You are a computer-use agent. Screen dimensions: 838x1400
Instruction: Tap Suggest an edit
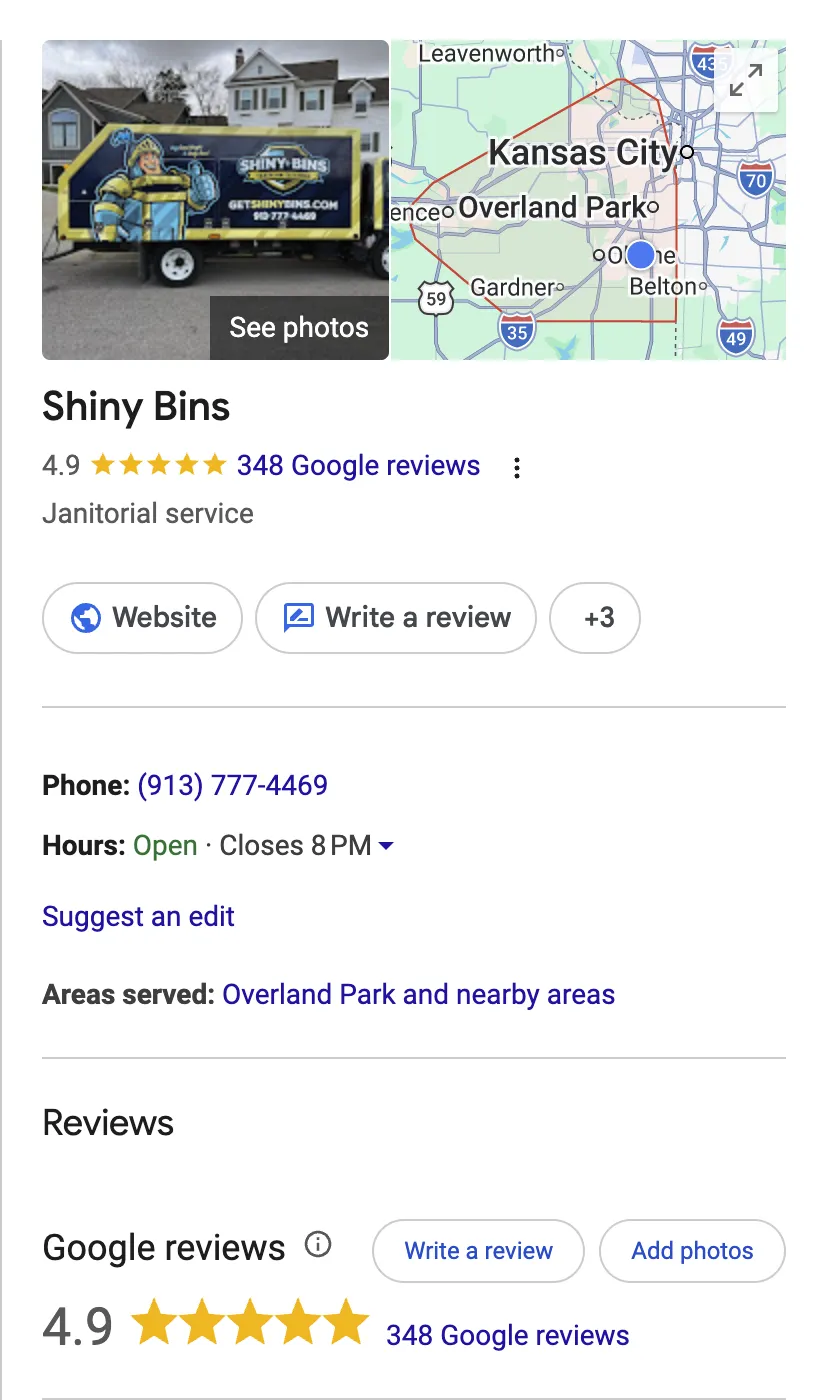pos(138,917)
